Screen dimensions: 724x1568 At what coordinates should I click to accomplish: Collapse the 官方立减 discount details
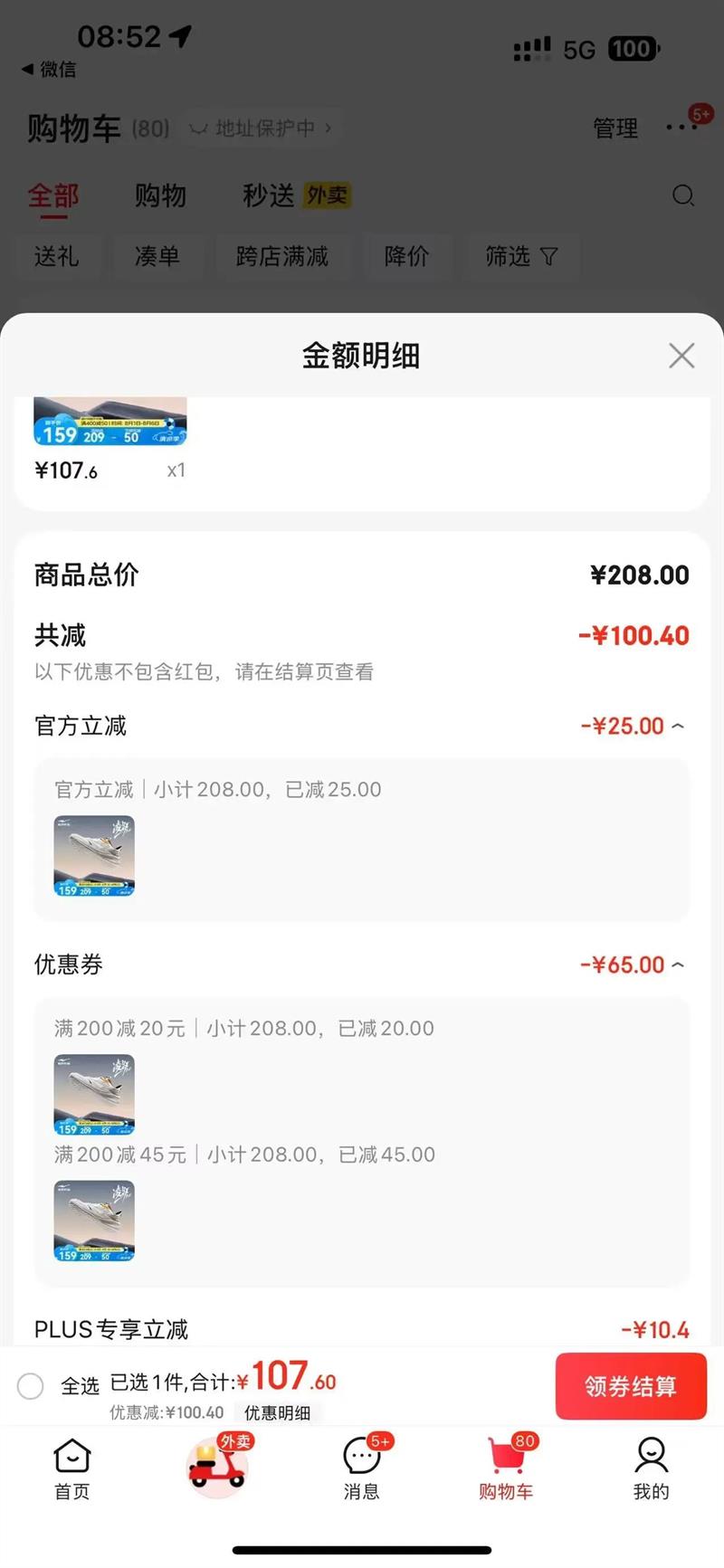tap(678, 727)
